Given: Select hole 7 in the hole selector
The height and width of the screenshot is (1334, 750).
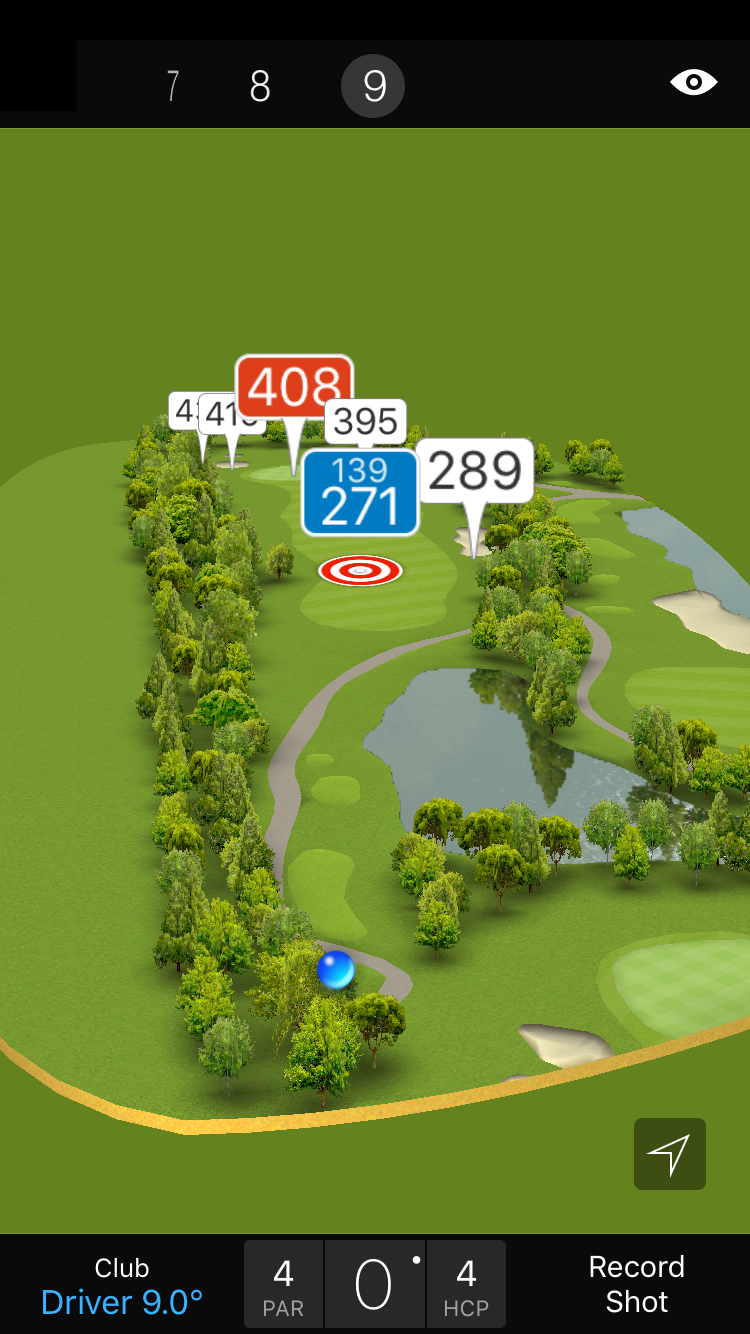Looking at the screenshot, I should click(x=173, y=87).
